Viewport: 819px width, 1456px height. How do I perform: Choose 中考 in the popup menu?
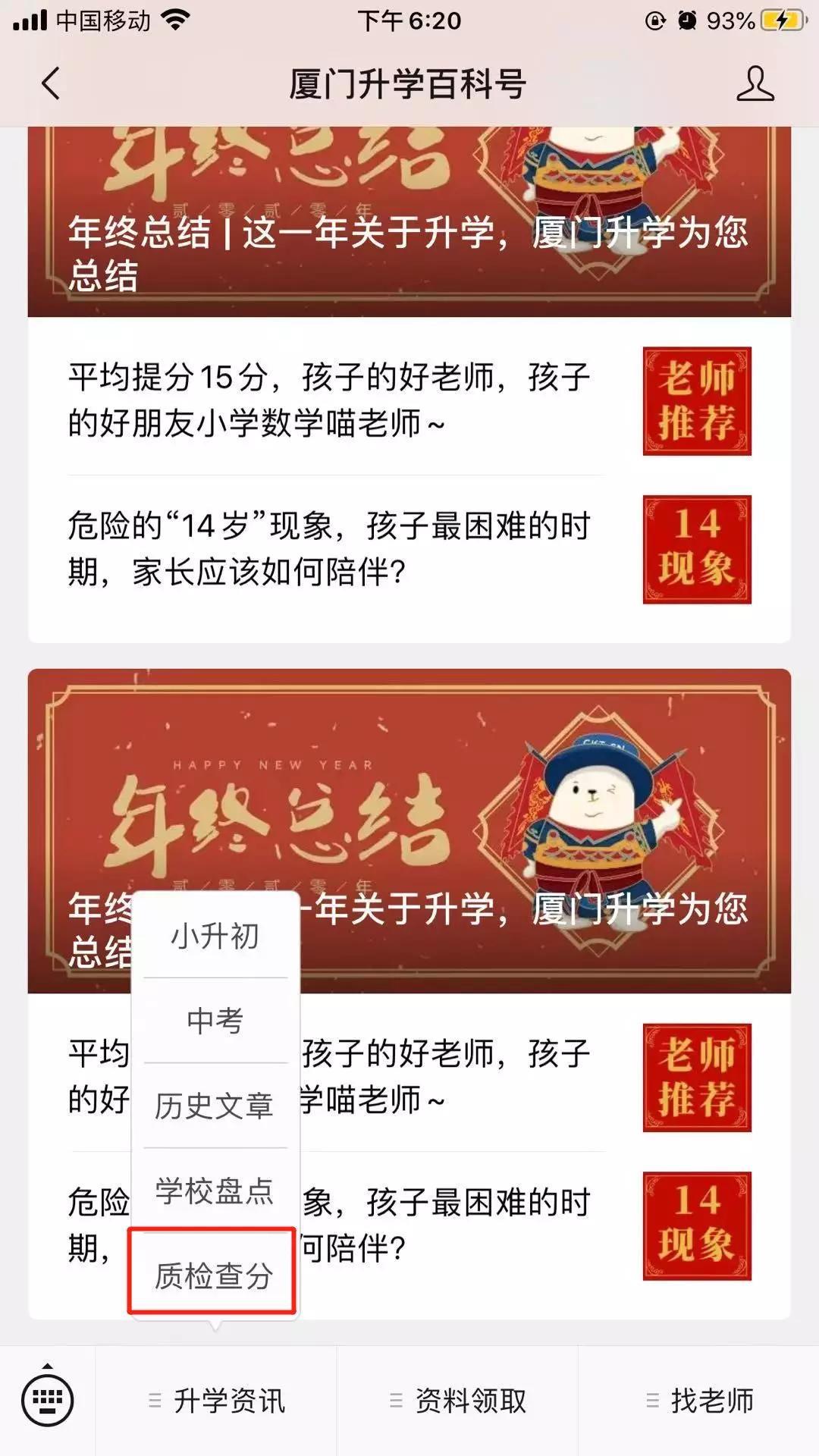pyautogui.click(x=215, y=1021)
